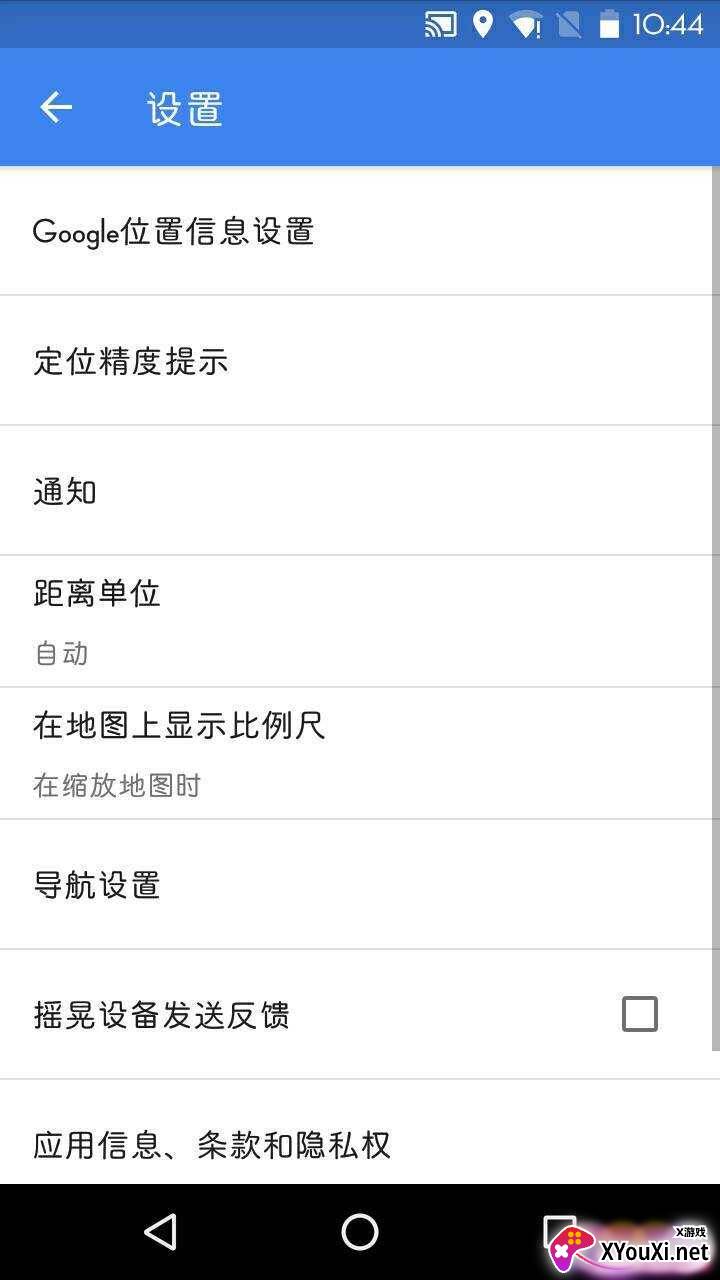Enable the 摇晃设备发送反馈 checkbox
720x1280 pixels.
[x=639, y=1014]
